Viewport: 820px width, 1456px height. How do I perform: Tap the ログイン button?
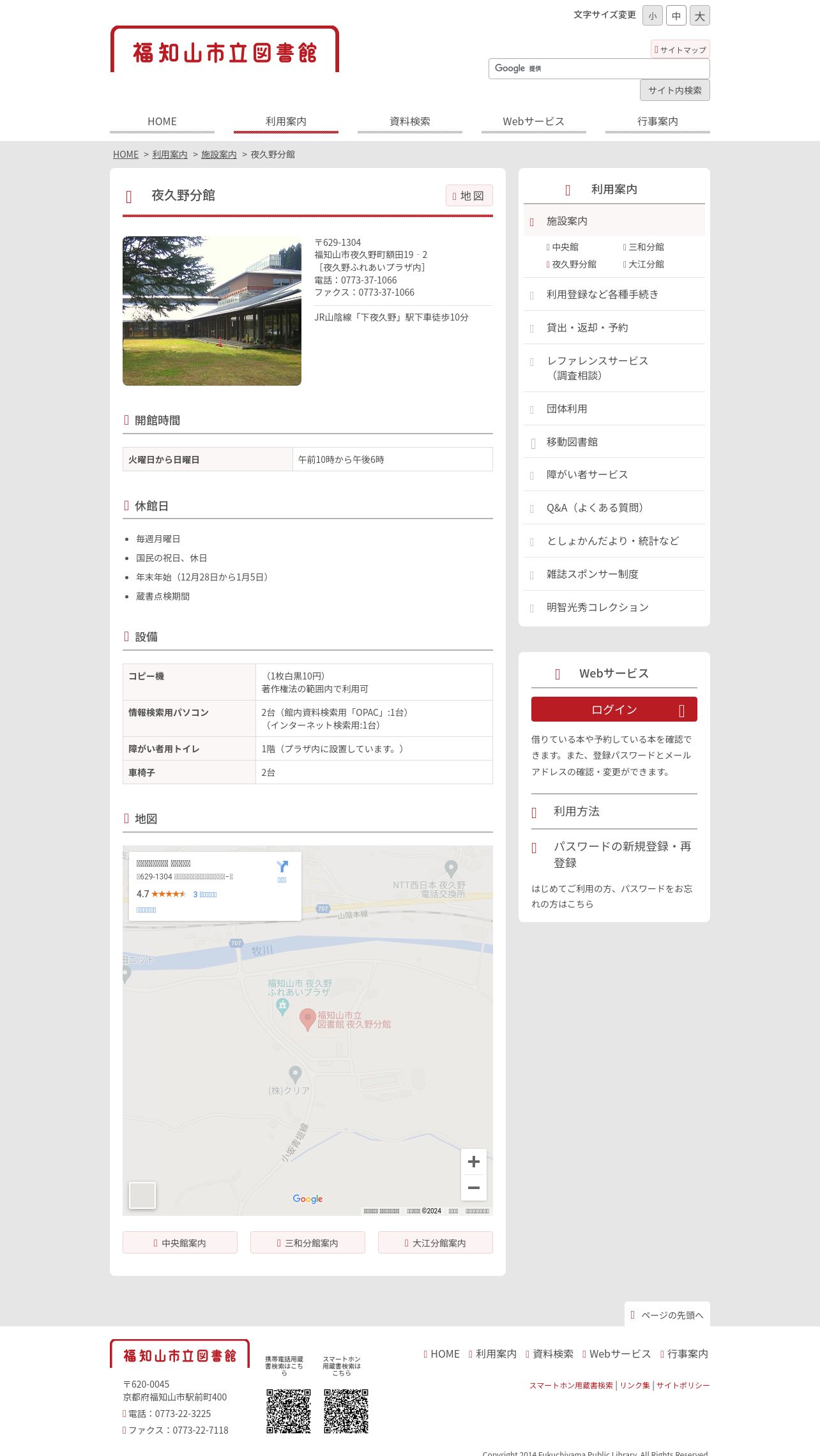[614, 709]
